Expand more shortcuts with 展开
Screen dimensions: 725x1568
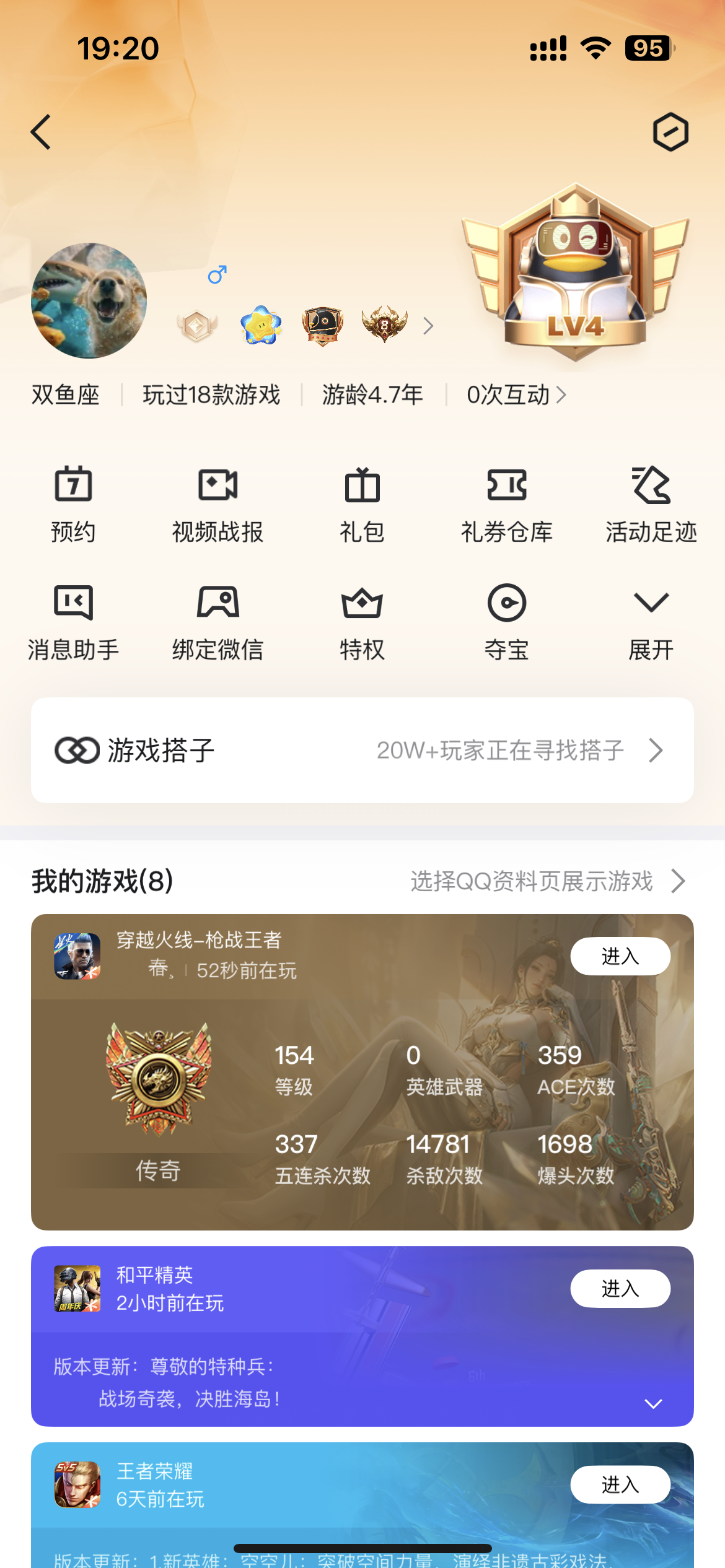point(651,622)
